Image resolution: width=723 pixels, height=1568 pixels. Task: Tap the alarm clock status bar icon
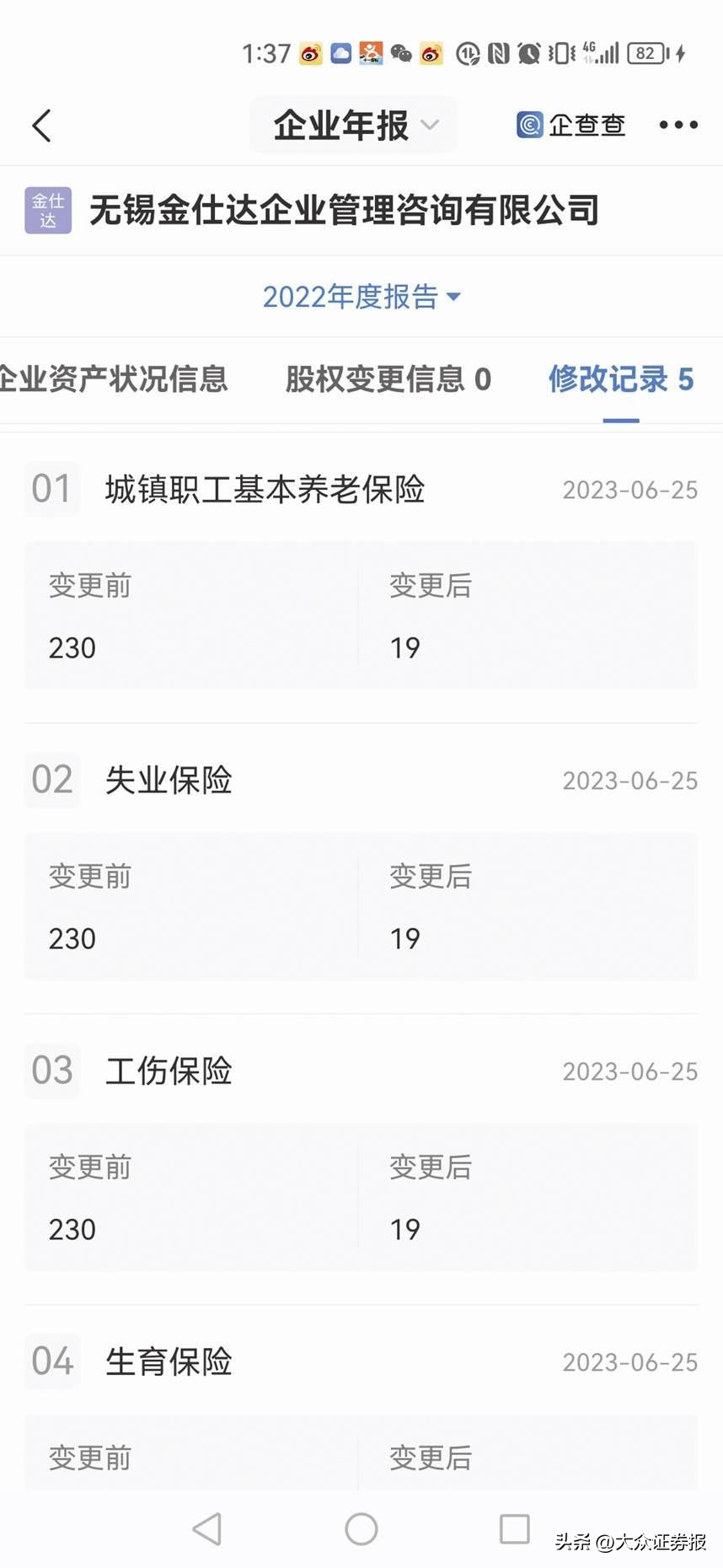pyautogui.click(x=530, y=52)
